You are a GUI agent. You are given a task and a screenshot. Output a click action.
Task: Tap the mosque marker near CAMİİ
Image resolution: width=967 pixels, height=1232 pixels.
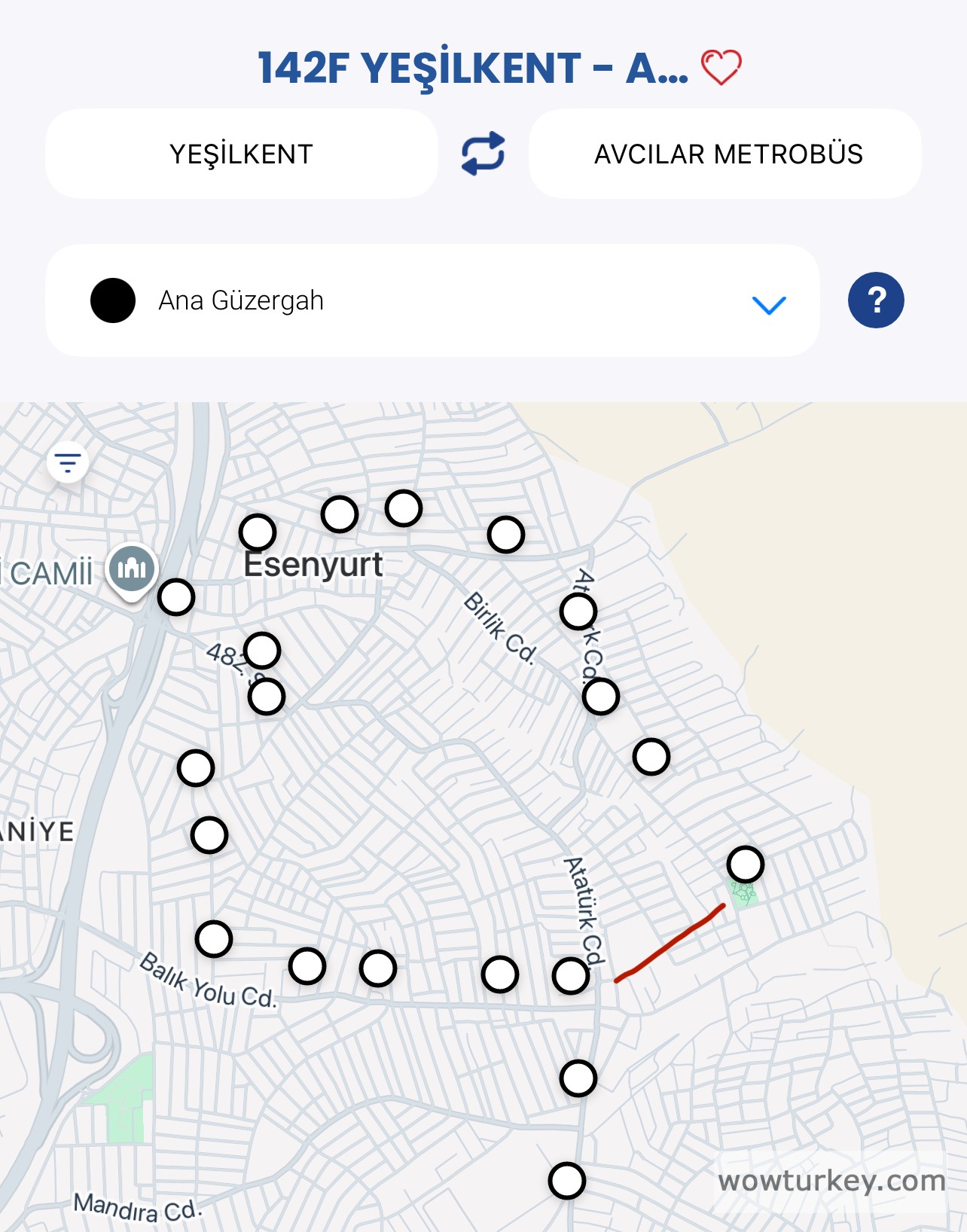pyautogui.click(x=133, y=570)
